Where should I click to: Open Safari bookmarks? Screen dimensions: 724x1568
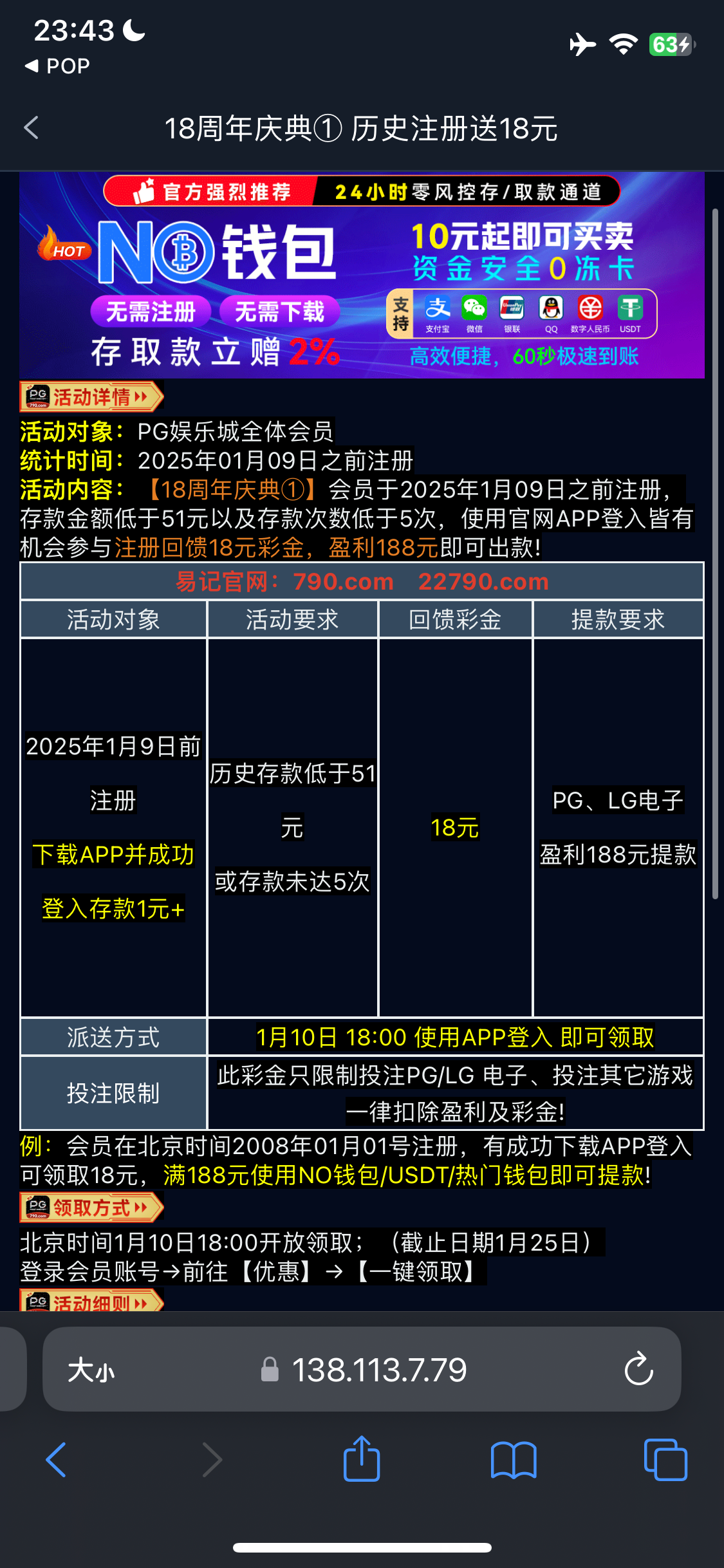coord(513,1460)
